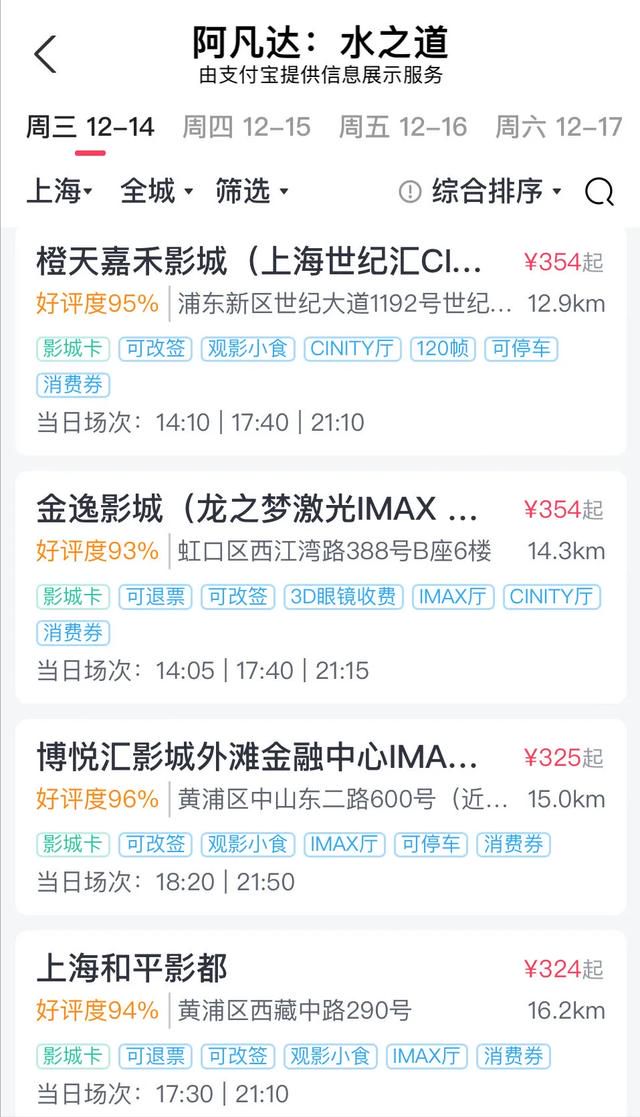Open the 博悦汇影城外滩金融中心 cinema card

pos(321,817)
